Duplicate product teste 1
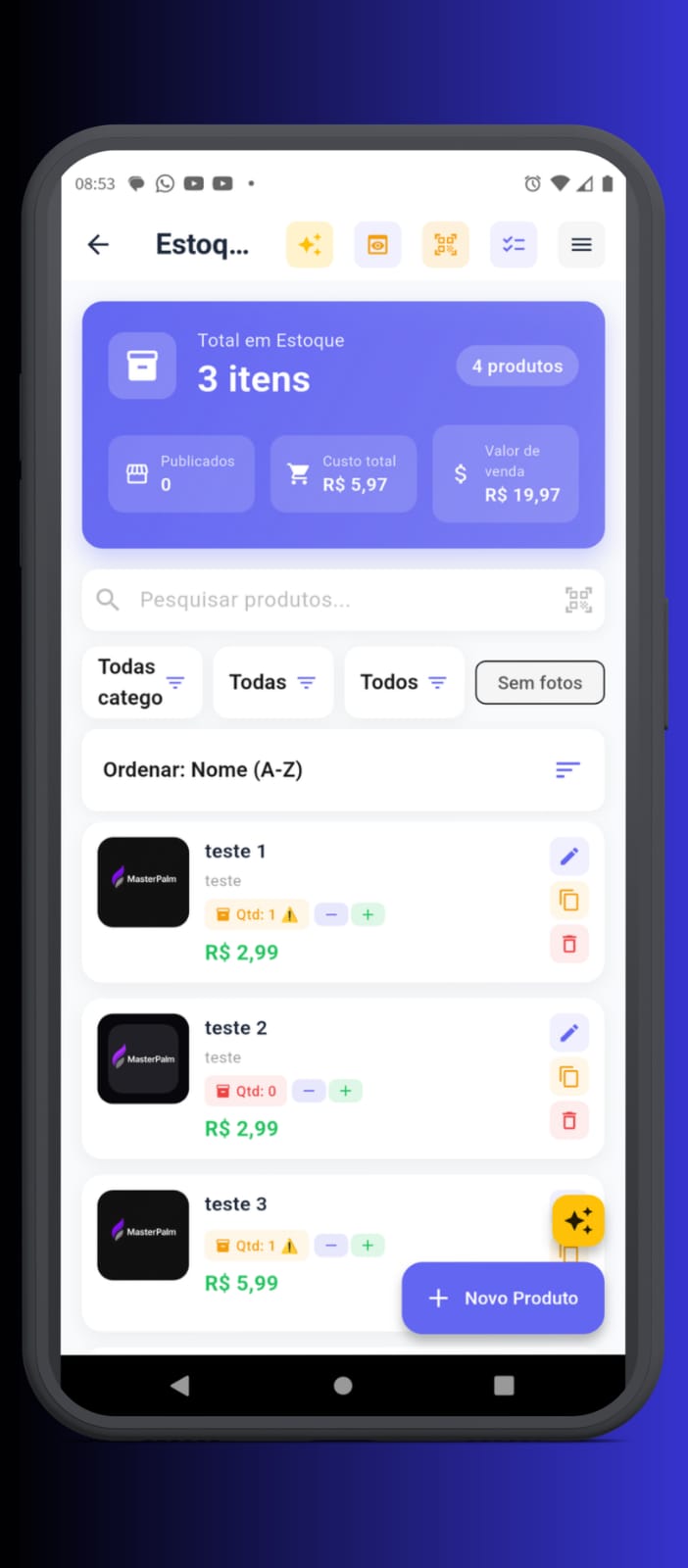 (x=568, y=901)
